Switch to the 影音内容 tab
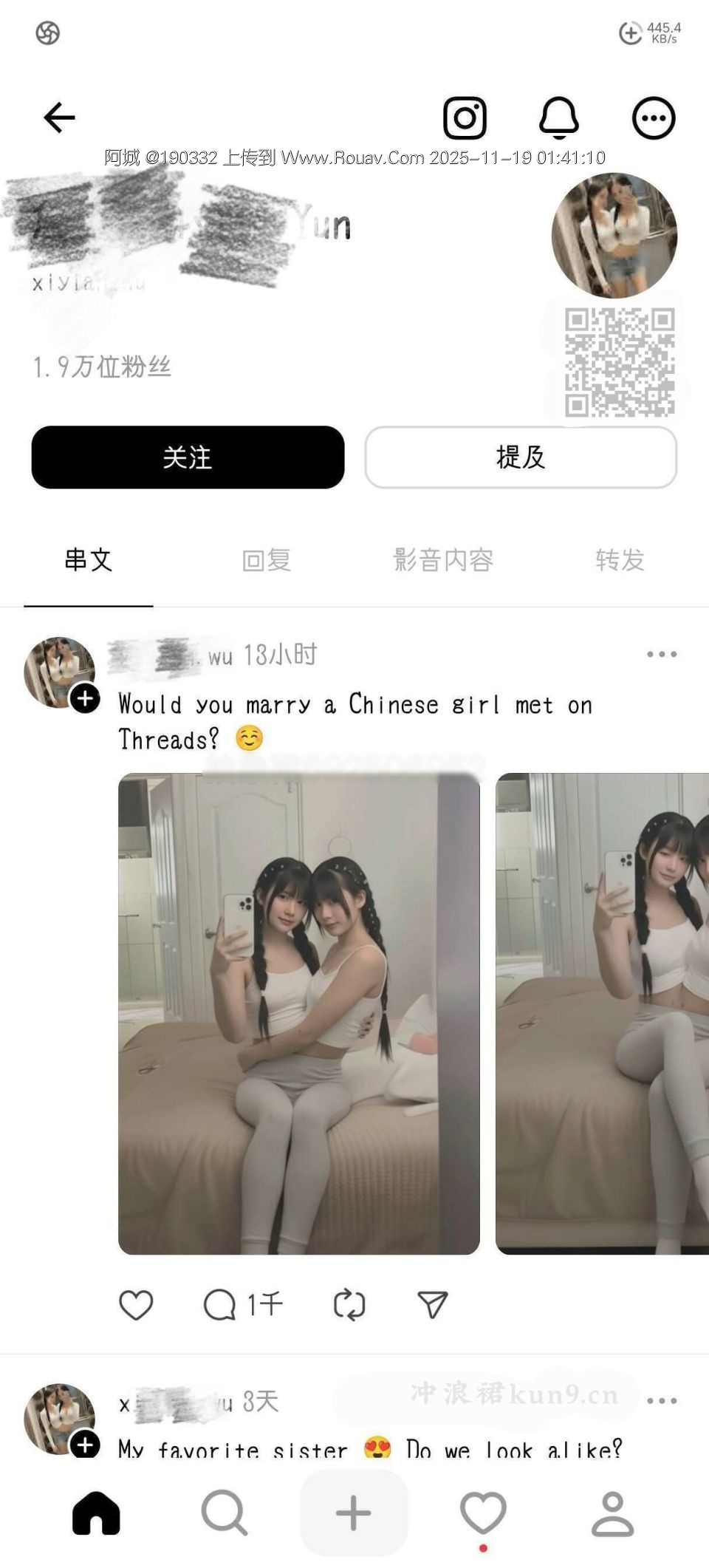 click(443, 560)
